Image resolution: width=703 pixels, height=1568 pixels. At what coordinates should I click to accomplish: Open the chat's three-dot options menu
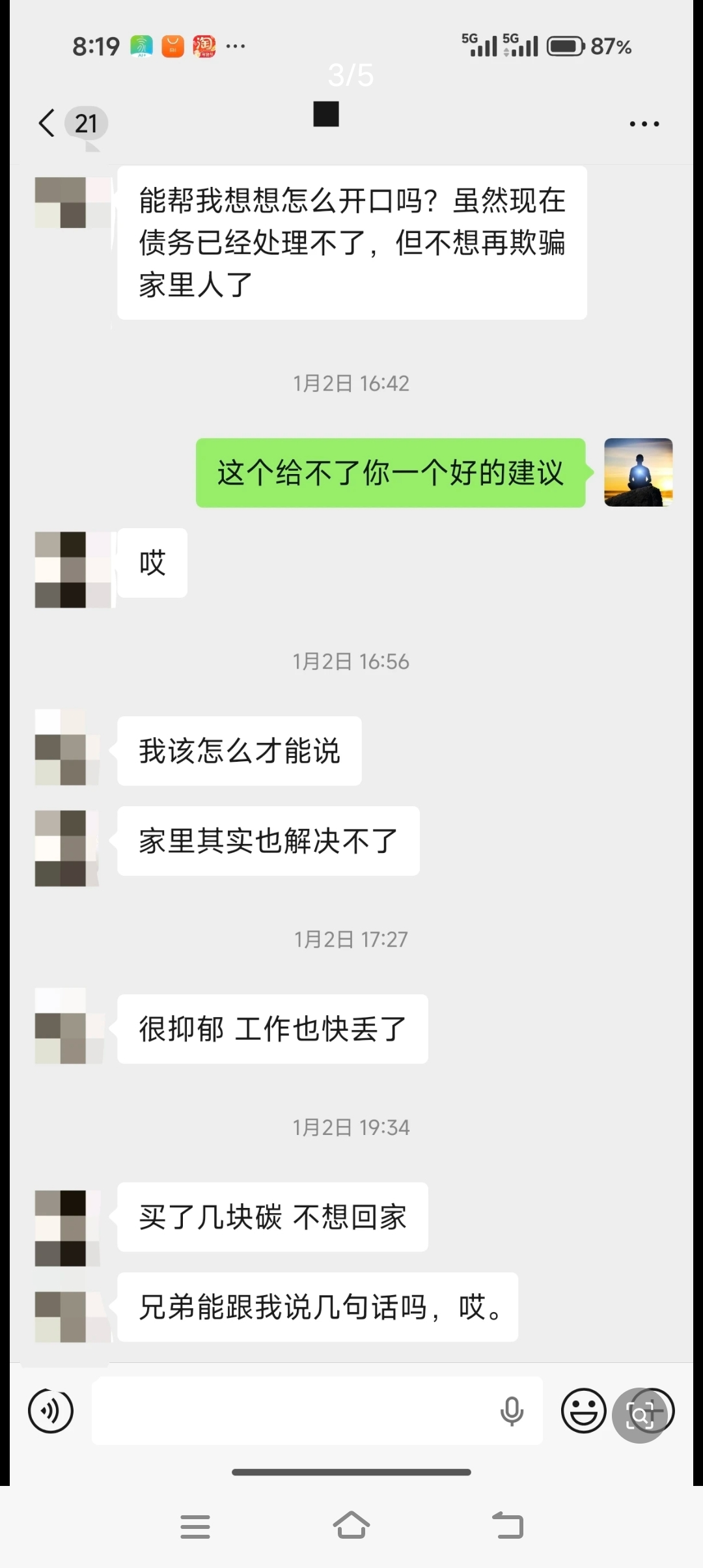tap(644, 124)
